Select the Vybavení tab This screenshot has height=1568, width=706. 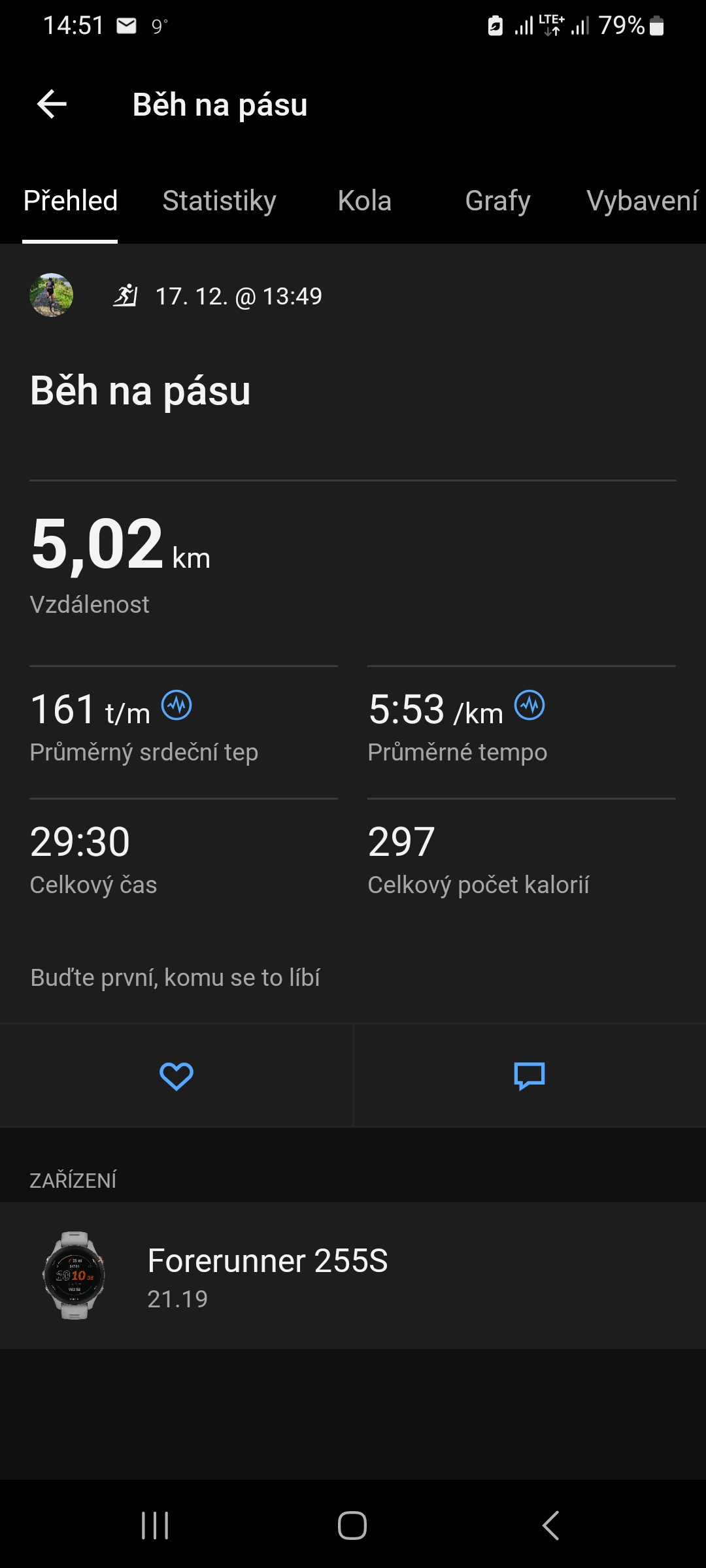[642, 201]
